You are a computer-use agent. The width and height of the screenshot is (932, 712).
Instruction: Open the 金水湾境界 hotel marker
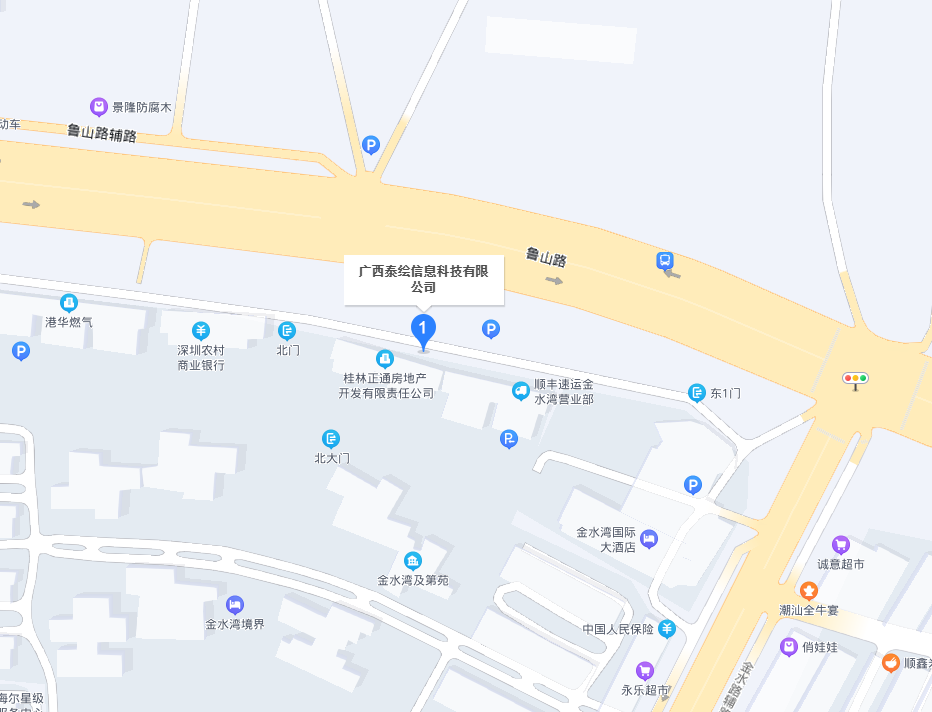[x=234, y=603]
